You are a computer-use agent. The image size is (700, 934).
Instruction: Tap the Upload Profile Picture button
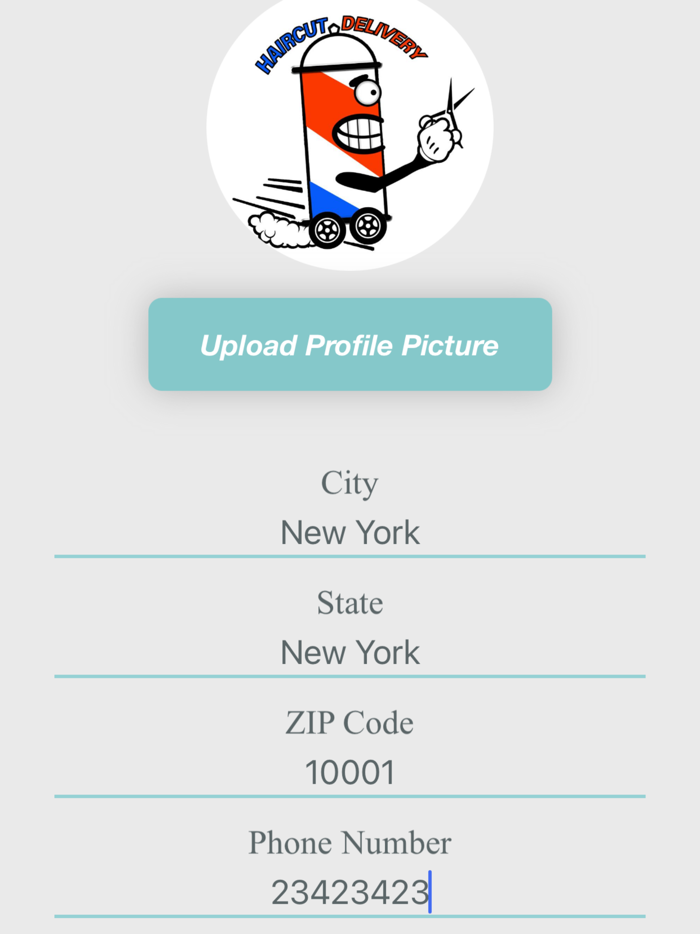(350, 345)
